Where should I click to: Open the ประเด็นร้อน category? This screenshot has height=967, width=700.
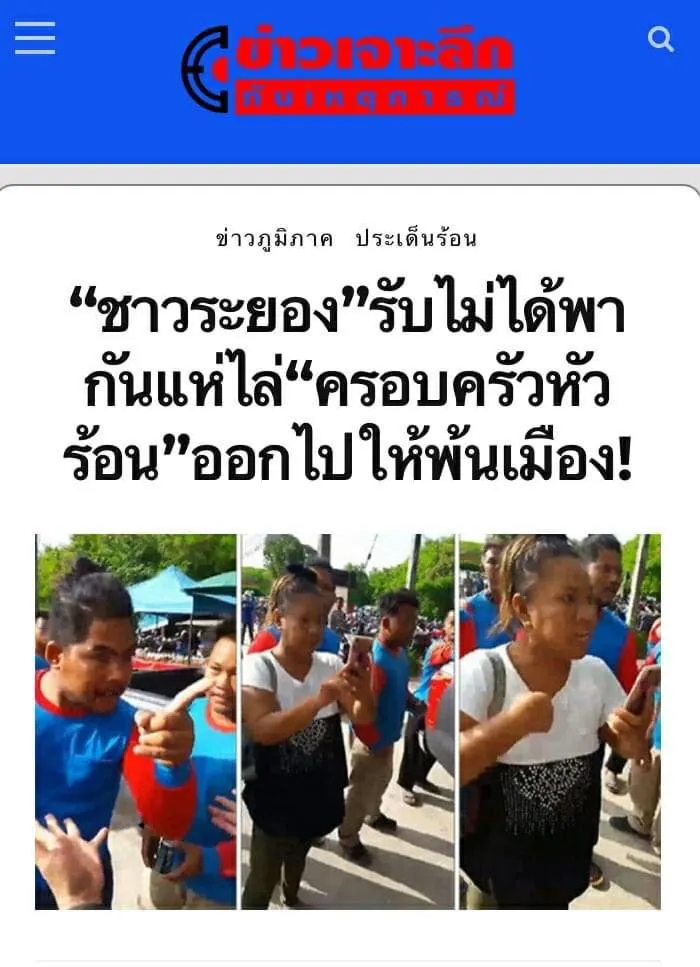click(416, 239)
